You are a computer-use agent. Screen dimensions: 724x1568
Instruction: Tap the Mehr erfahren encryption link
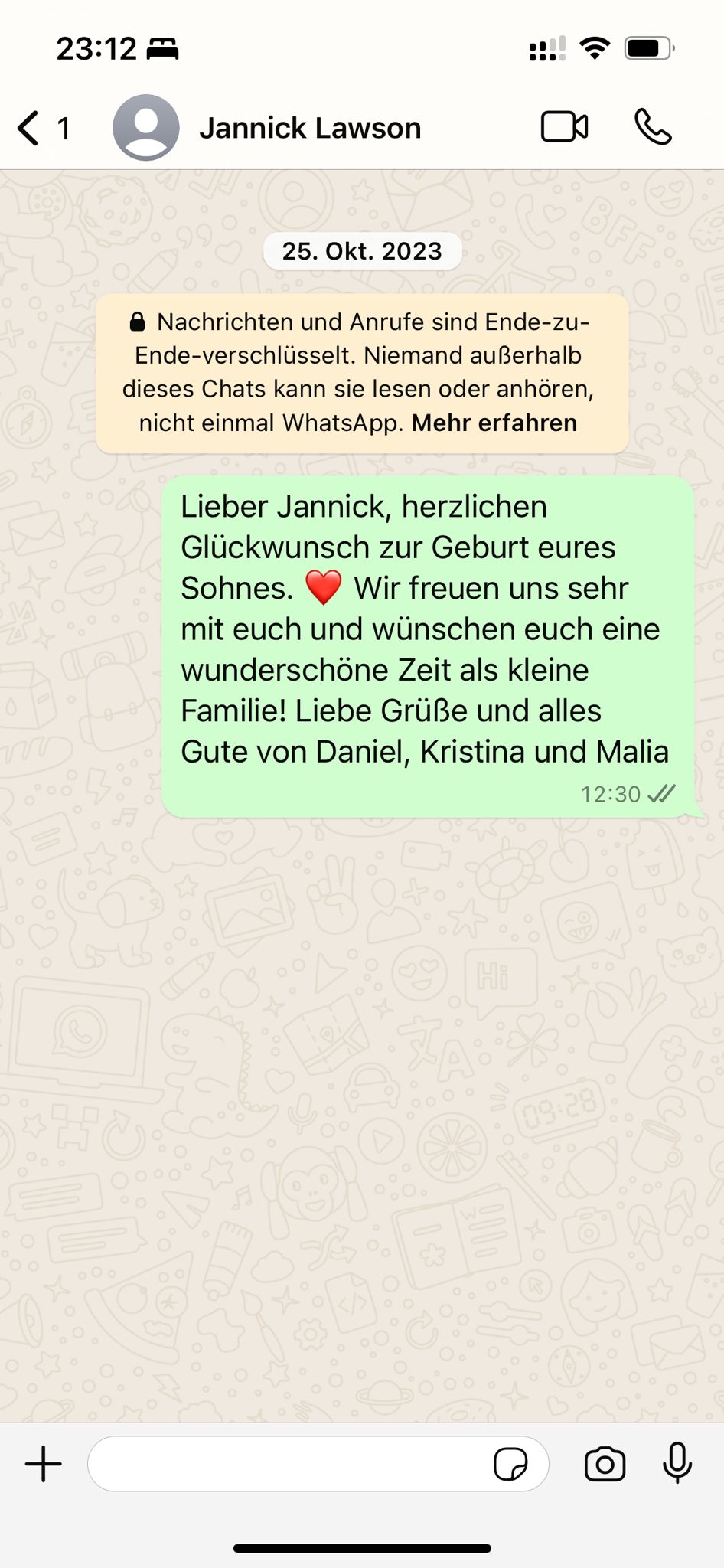(494, 423)
